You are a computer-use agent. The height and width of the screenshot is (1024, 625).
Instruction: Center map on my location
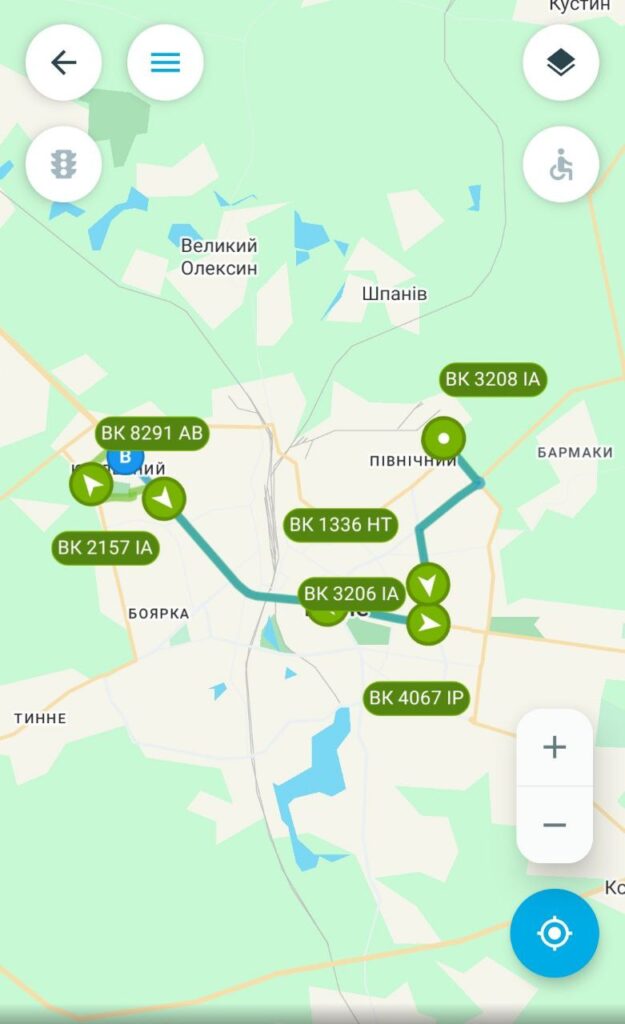(x=554, y=933)
